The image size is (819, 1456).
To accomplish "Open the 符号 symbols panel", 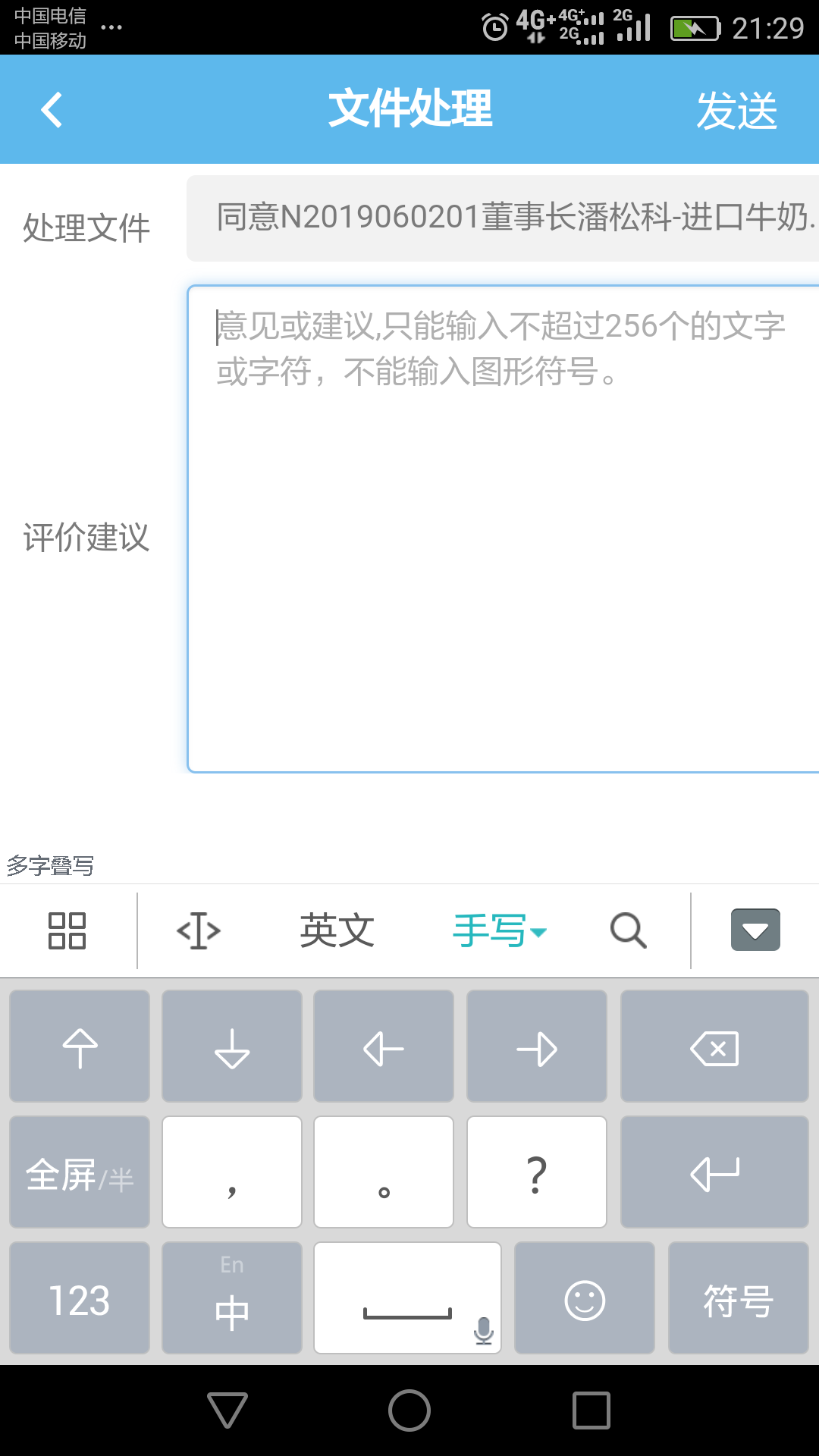I will [739, 1298].
